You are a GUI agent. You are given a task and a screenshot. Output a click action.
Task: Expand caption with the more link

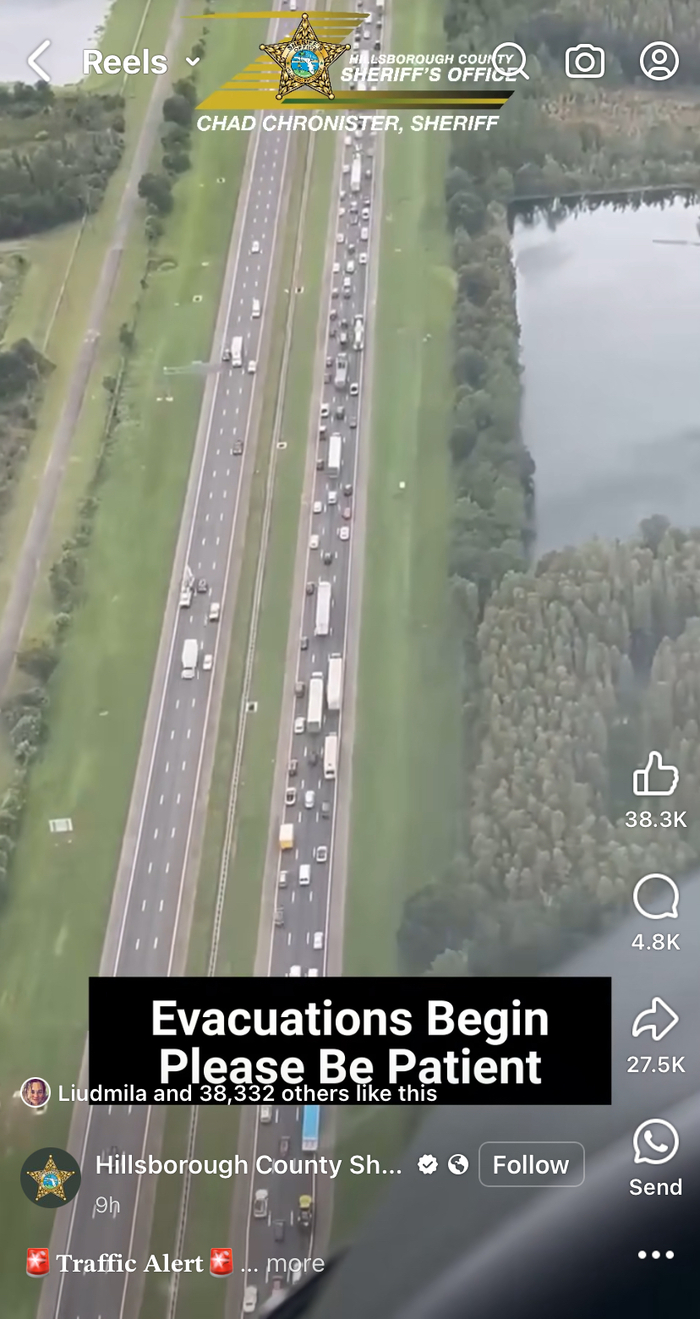[x=295, y=1264]
